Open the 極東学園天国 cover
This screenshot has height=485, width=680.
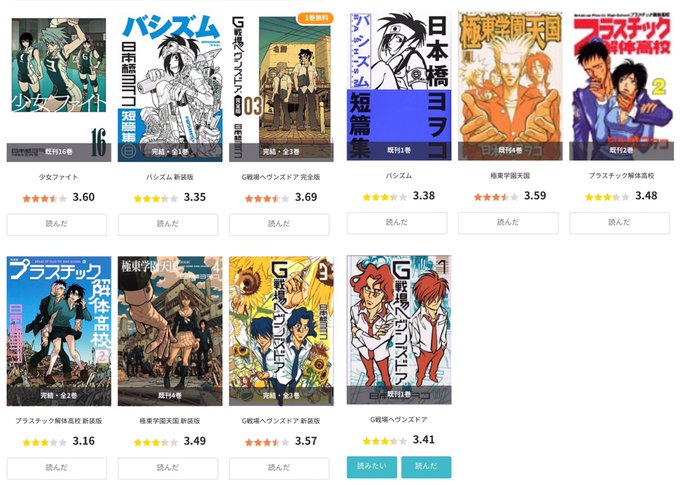tap(509, 85)
